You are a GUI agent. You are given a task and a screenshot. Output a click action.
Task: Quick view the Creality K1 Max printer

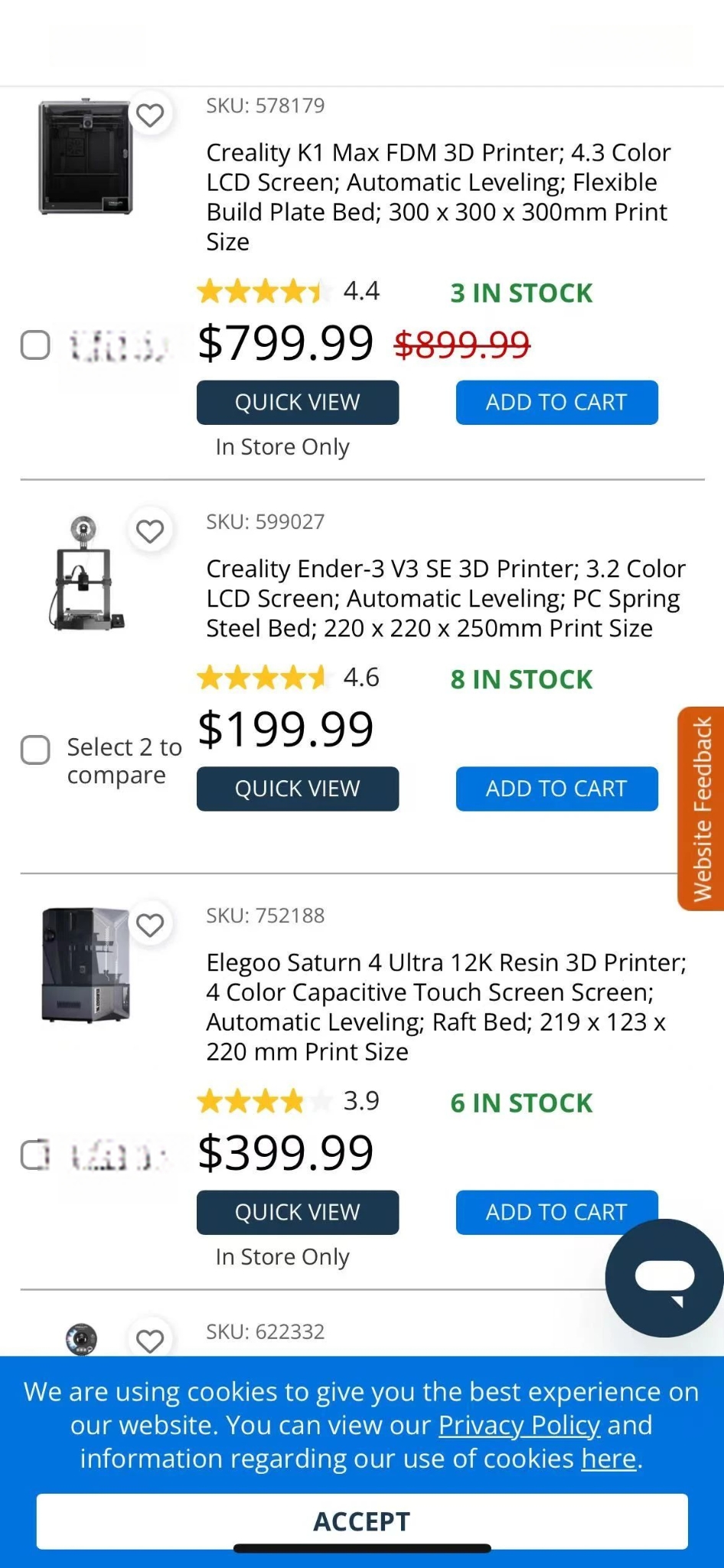point(298,402)
